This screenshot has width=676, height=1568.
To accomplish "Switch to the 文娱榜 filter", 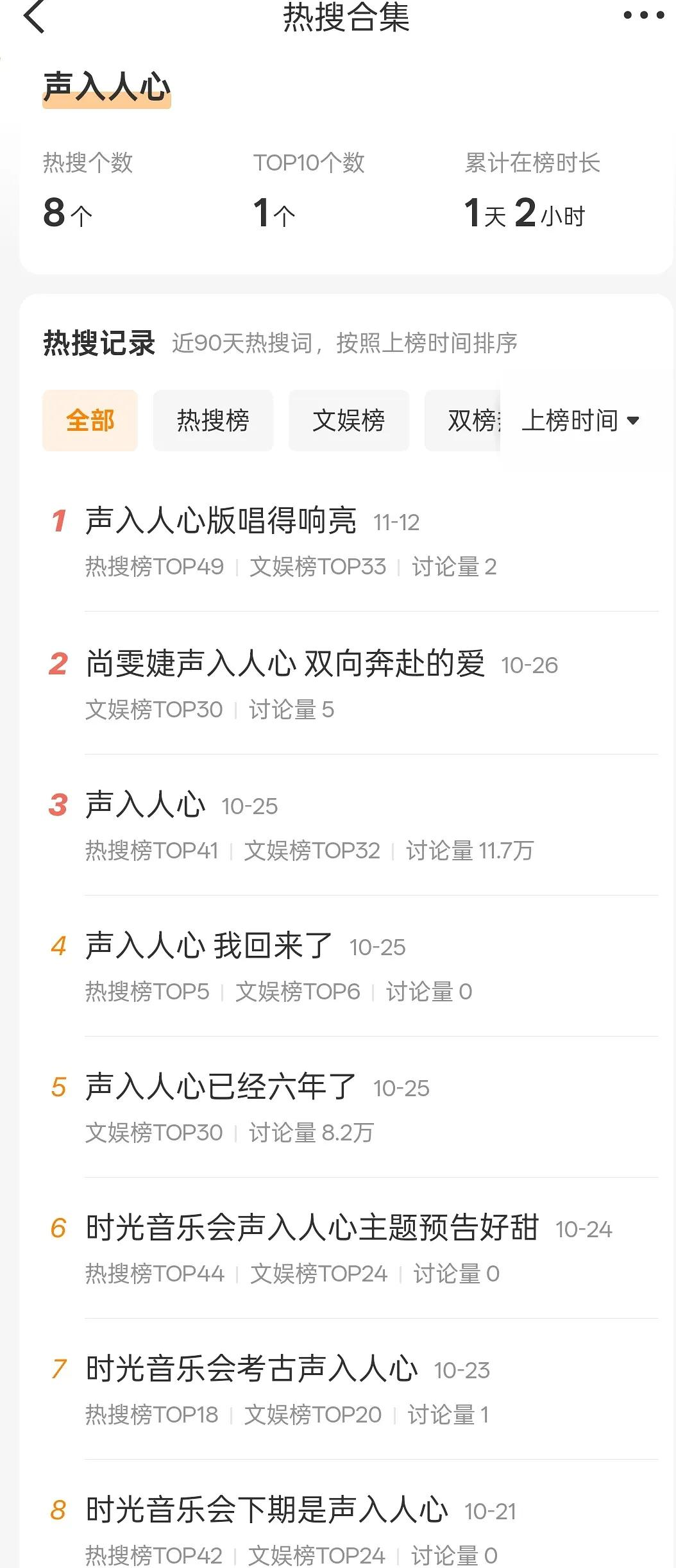I will click(x=348, y=421).
